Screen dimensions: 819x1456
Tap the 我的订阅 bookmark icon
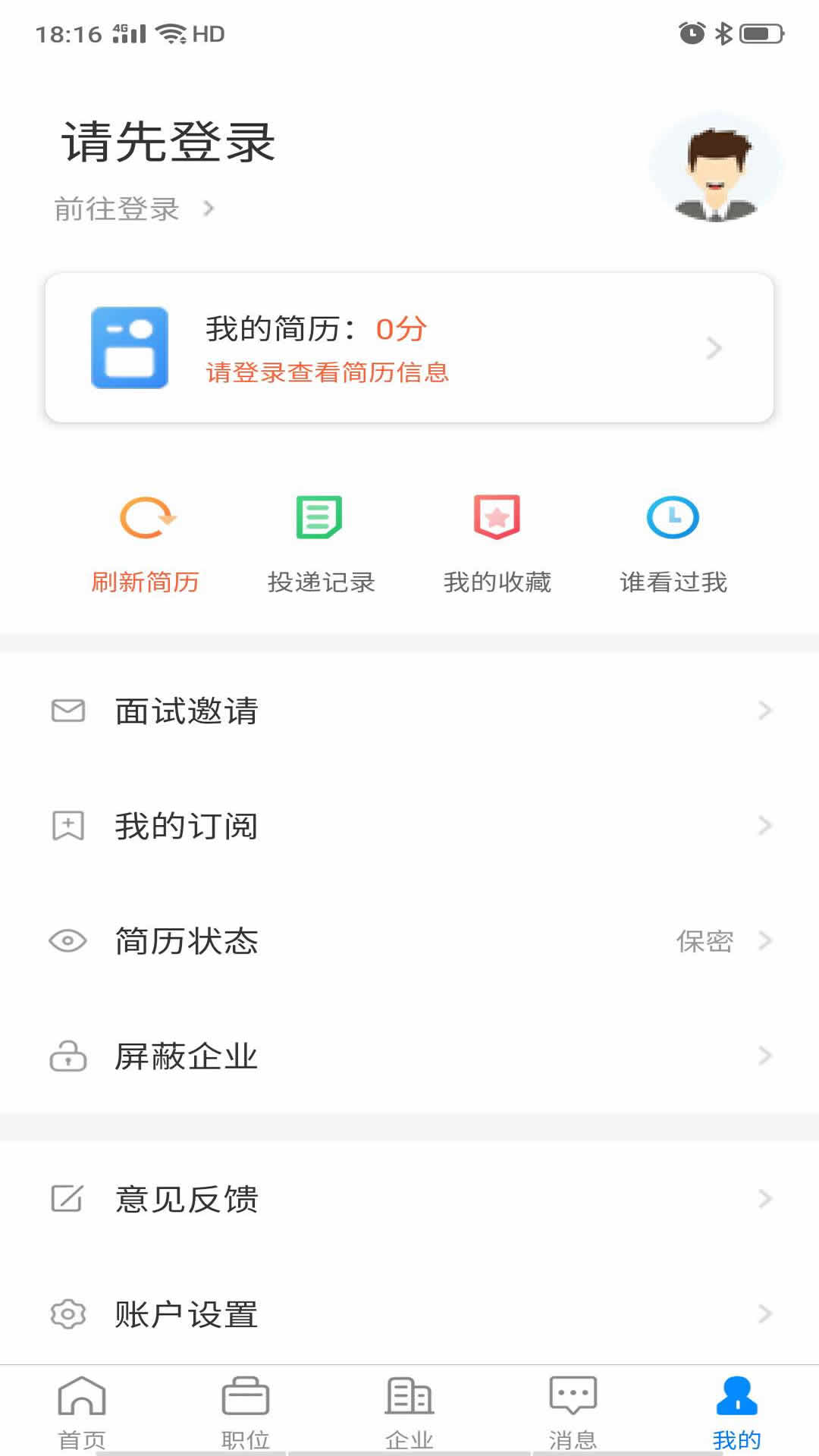pos(67,826)
